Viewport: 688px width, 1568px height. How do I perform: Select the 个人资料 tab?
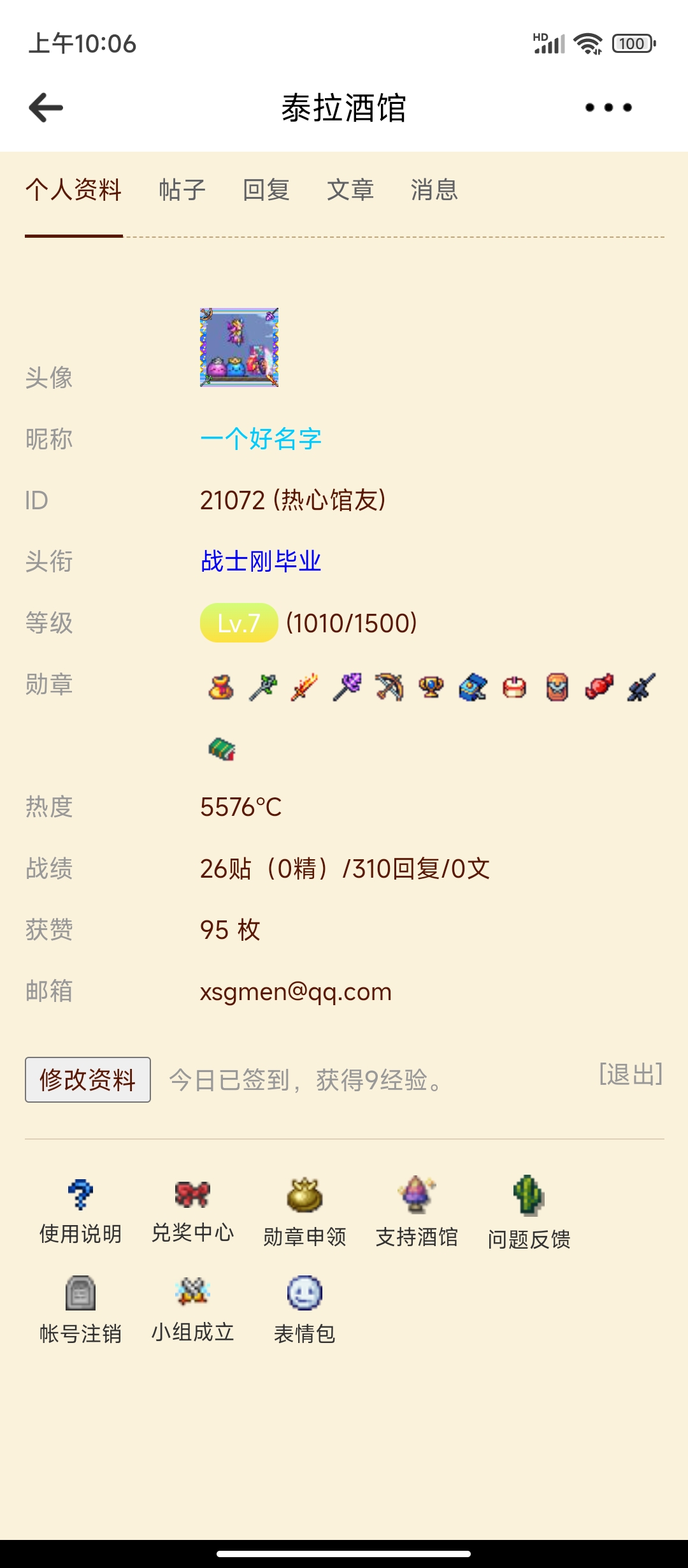point(74,190)
